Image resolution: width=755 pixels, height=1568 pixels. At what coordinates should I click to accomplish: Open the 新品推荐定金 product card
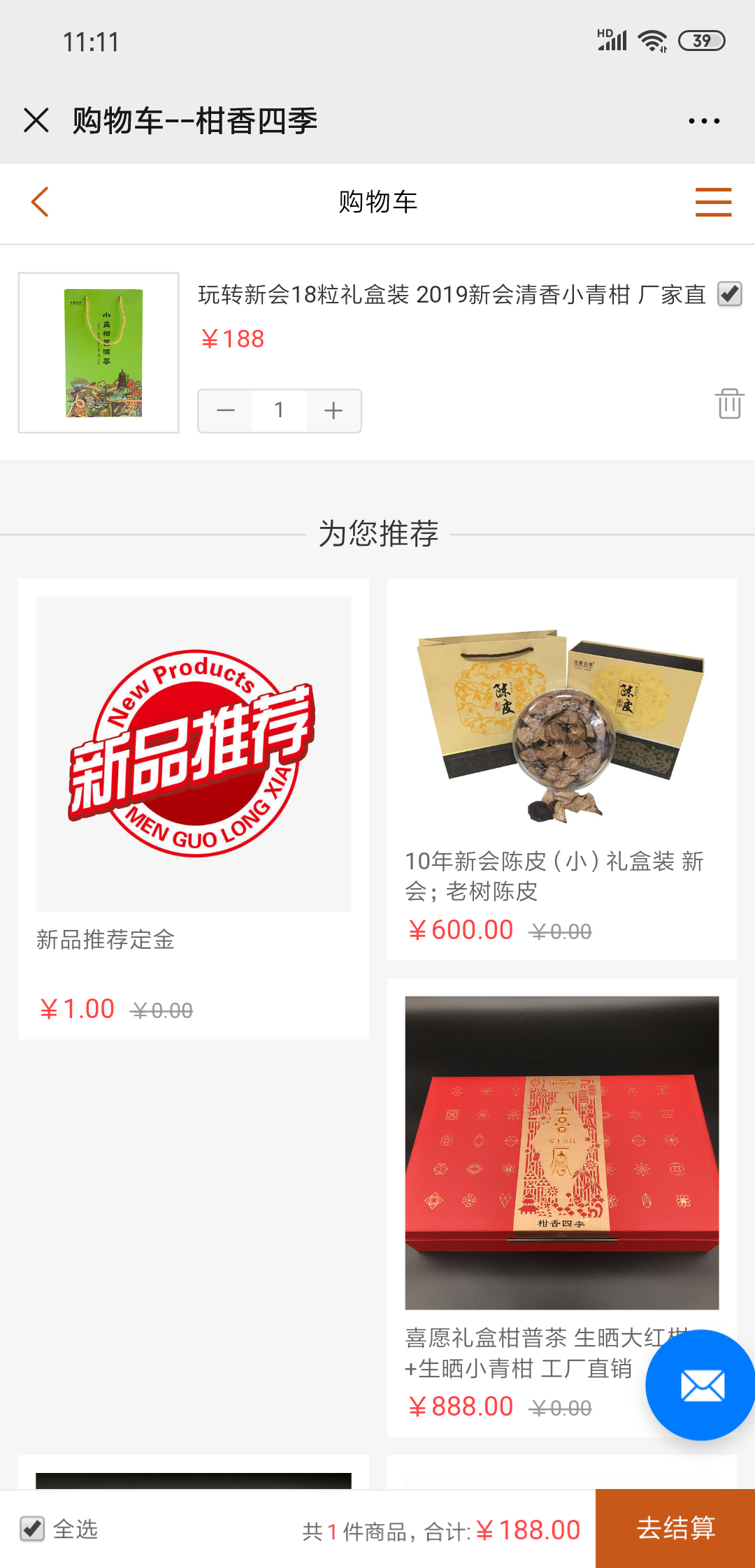point(194,807)
